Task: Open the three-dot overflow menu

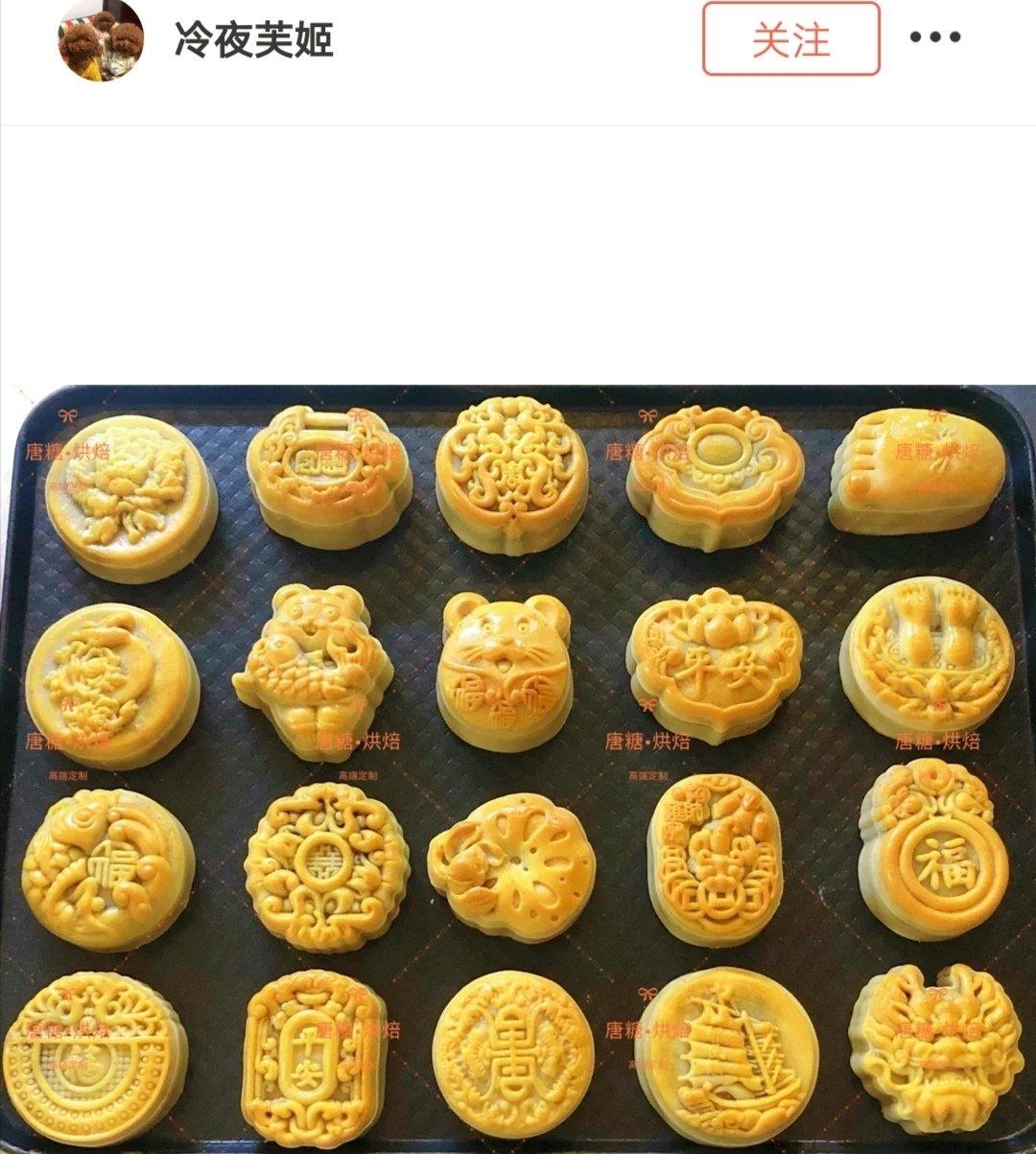Action: tap(934, 38)
